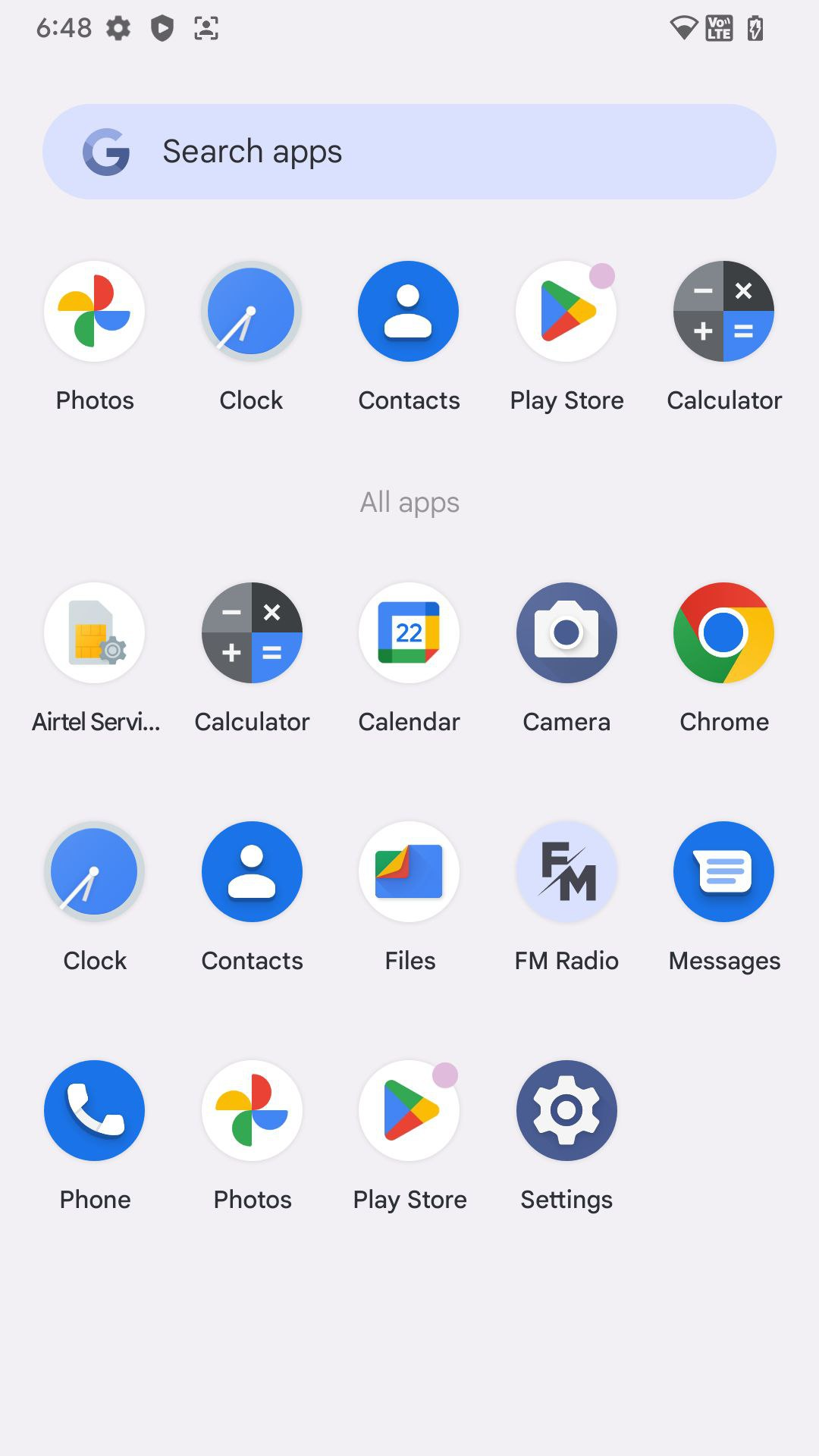819x1456 pixels.
Task: Launch Calculator listed under All apps
Action: pos(252,633)
